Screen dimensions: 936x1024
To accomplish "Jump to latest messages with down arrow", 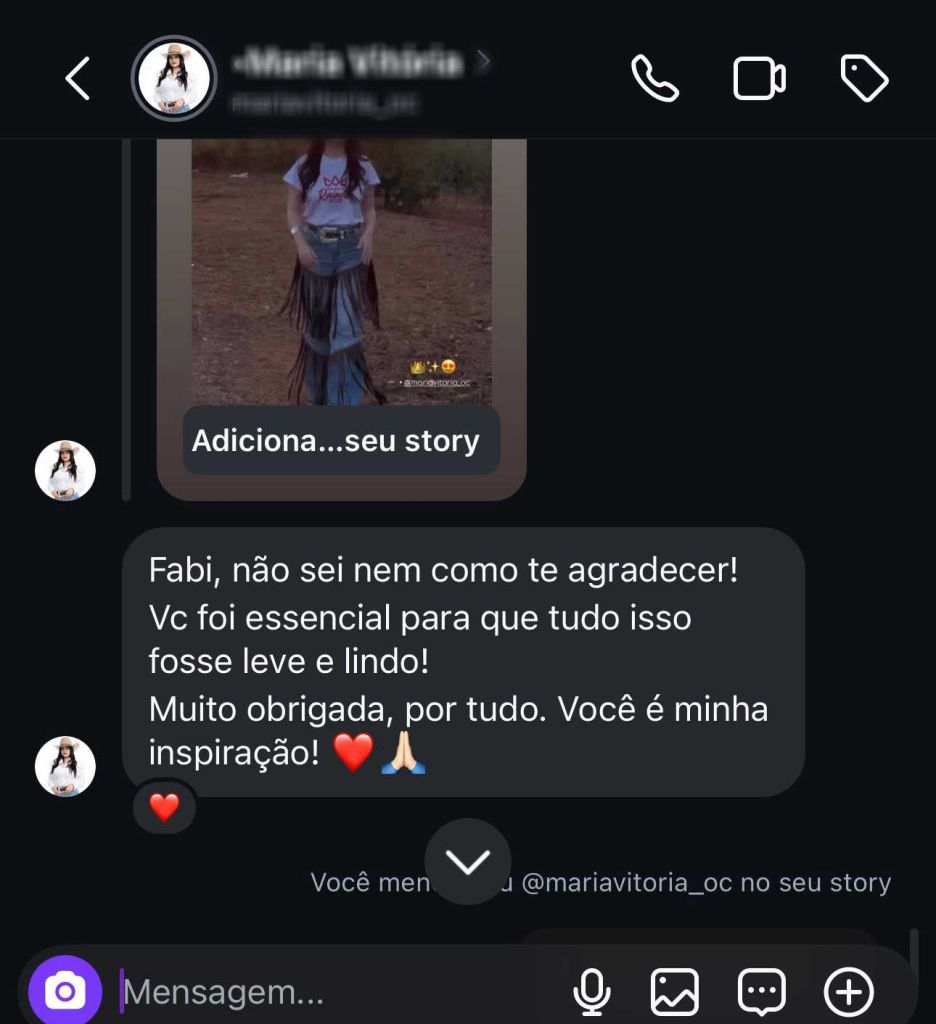I will click(x=468, y=861).
